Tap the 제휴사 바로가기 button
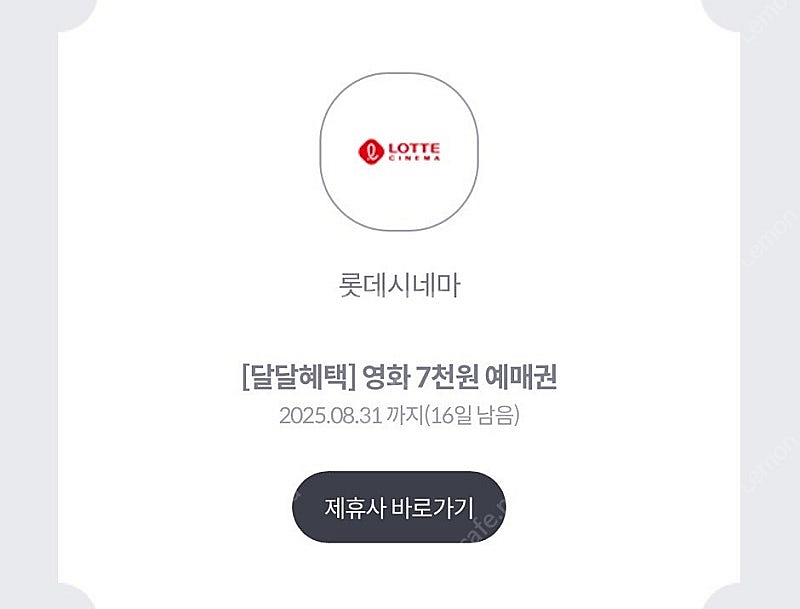800x609 pixels. pyautogui.click(x=399, y=506)
